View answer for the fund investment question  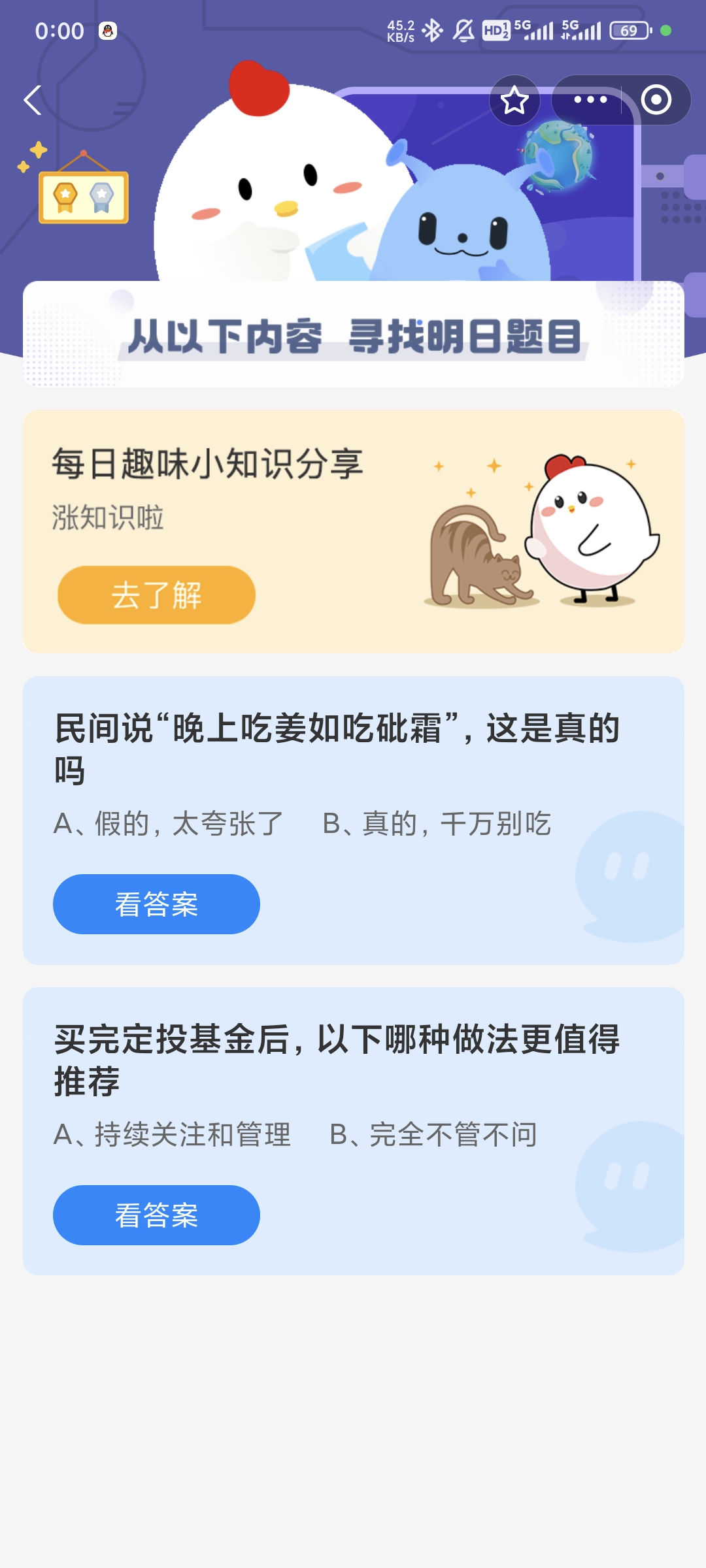coord(156,1215)
